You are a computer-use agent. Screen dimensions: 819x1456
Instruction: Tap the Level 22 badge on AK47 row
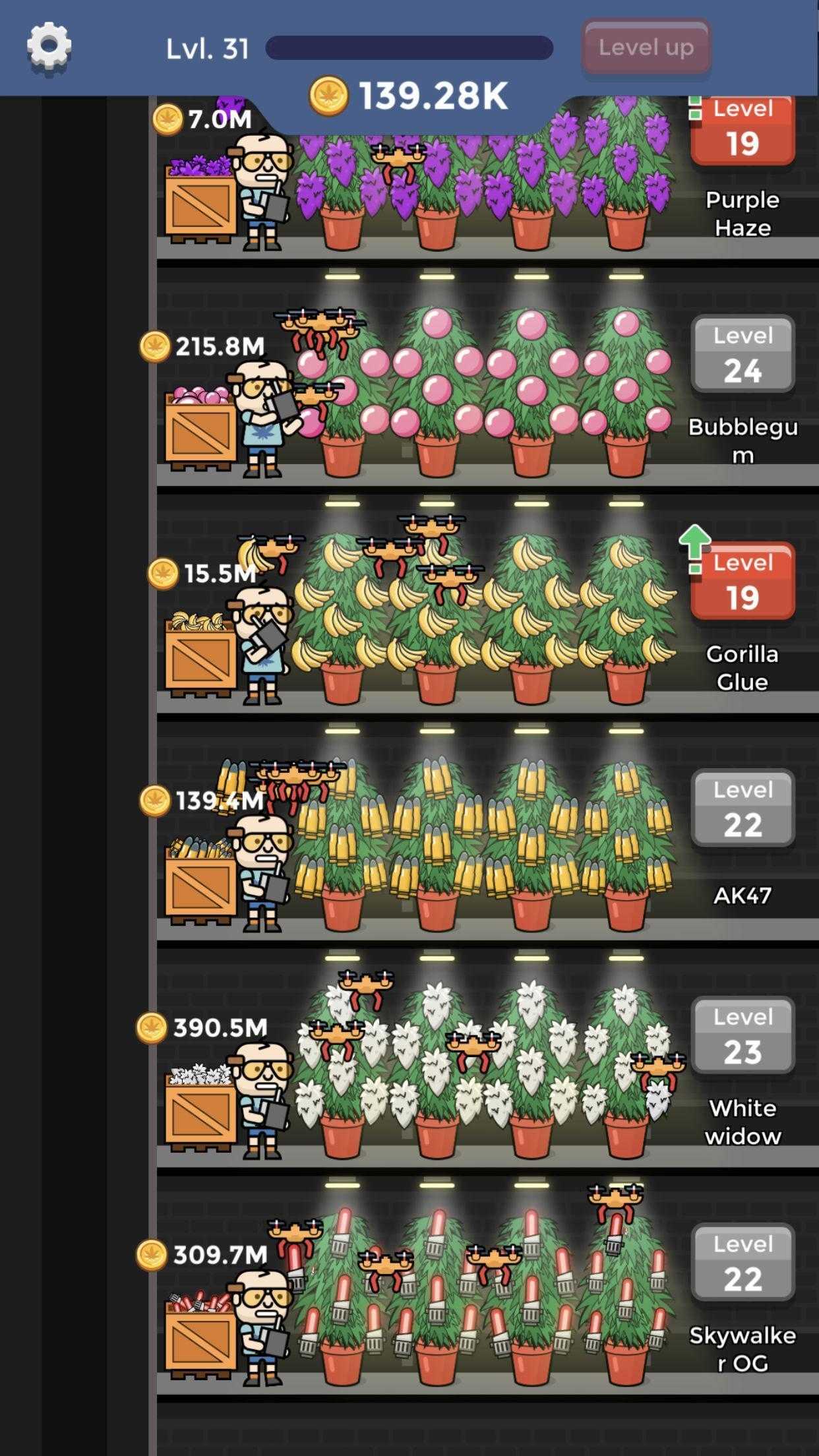(x=743, y=808)
